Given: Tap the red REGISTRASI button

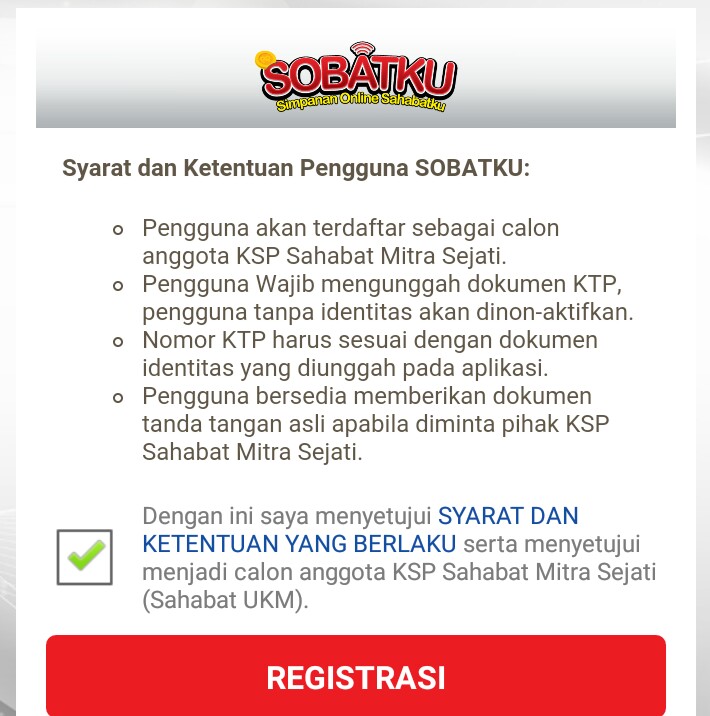Looking at the screenshot, I should coord(355,676).
